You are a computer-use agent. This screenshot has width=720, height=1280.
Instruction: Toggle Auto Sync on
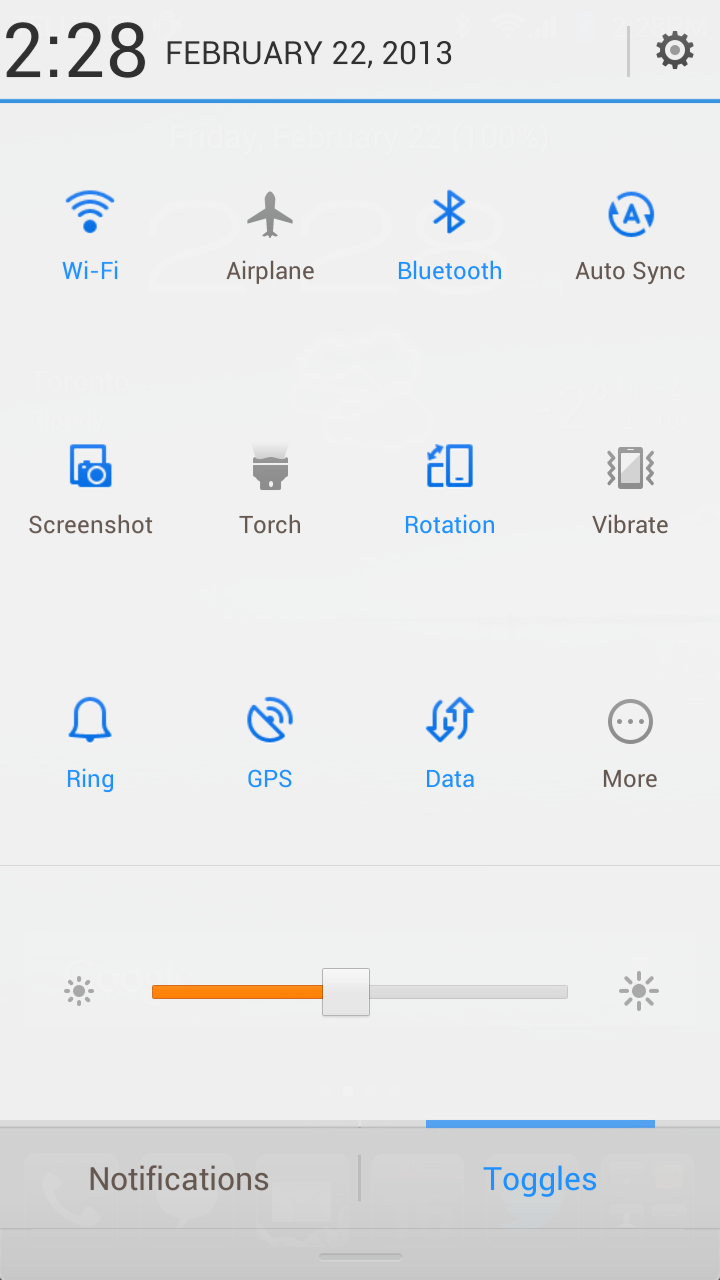[x=630, y=236]
